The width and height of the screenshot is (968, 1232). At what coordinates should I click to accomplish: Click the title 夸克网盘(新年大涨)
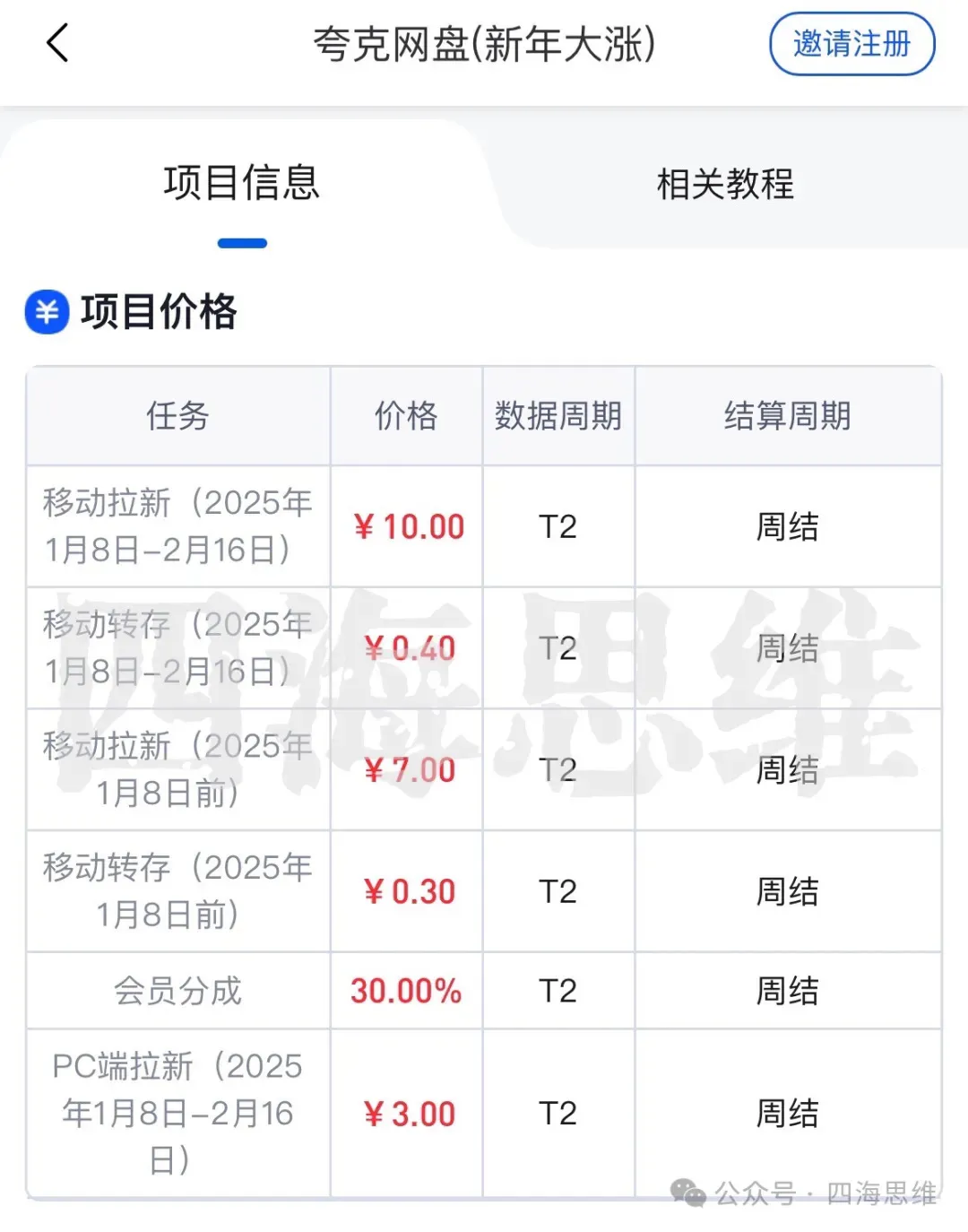[x=484, y=42]
